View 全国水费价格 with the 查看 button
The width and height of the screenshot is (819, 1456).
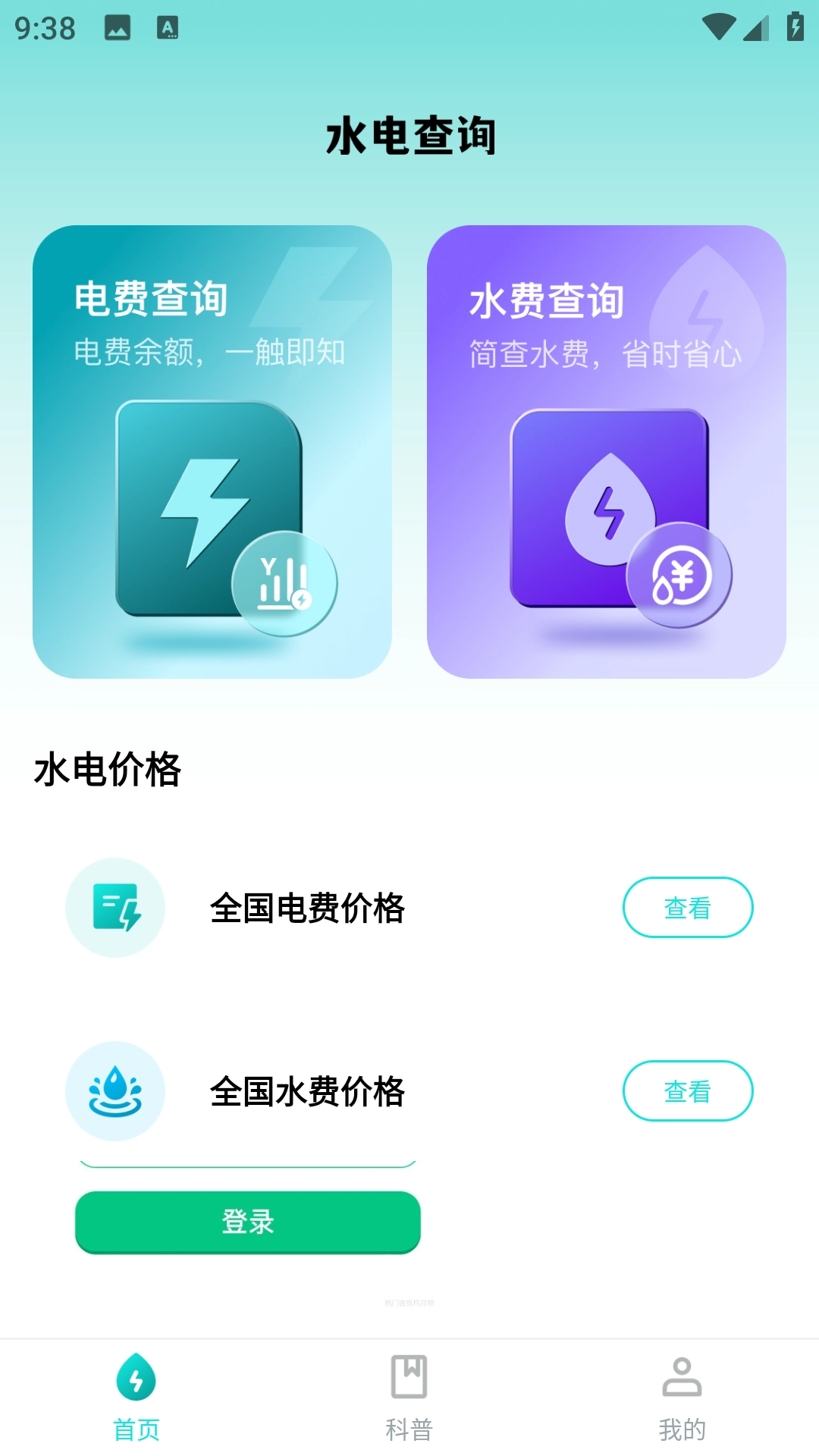click(x=687, y=1090)
